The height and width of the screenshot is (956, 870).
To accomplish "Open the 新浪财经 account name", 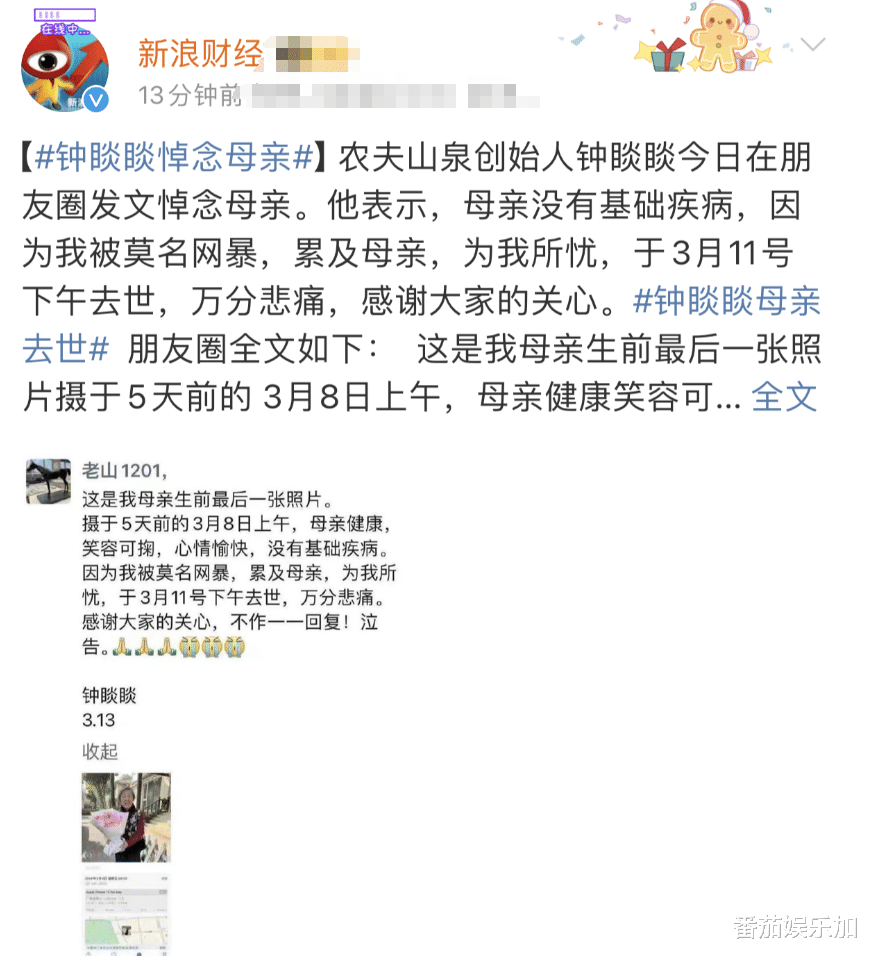I will [x=200, y=53].
